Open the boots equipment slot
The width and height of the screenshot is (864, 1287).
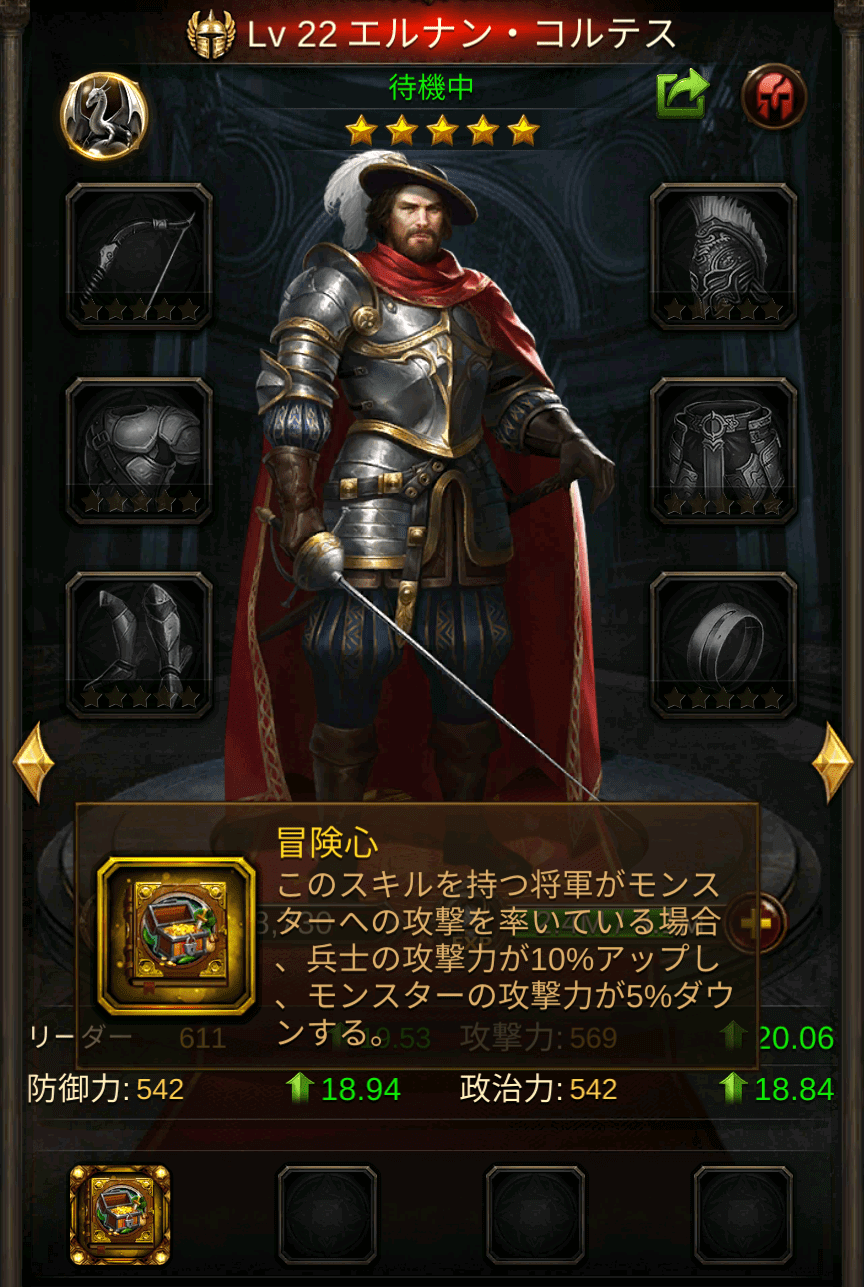[x=139, y=644]
